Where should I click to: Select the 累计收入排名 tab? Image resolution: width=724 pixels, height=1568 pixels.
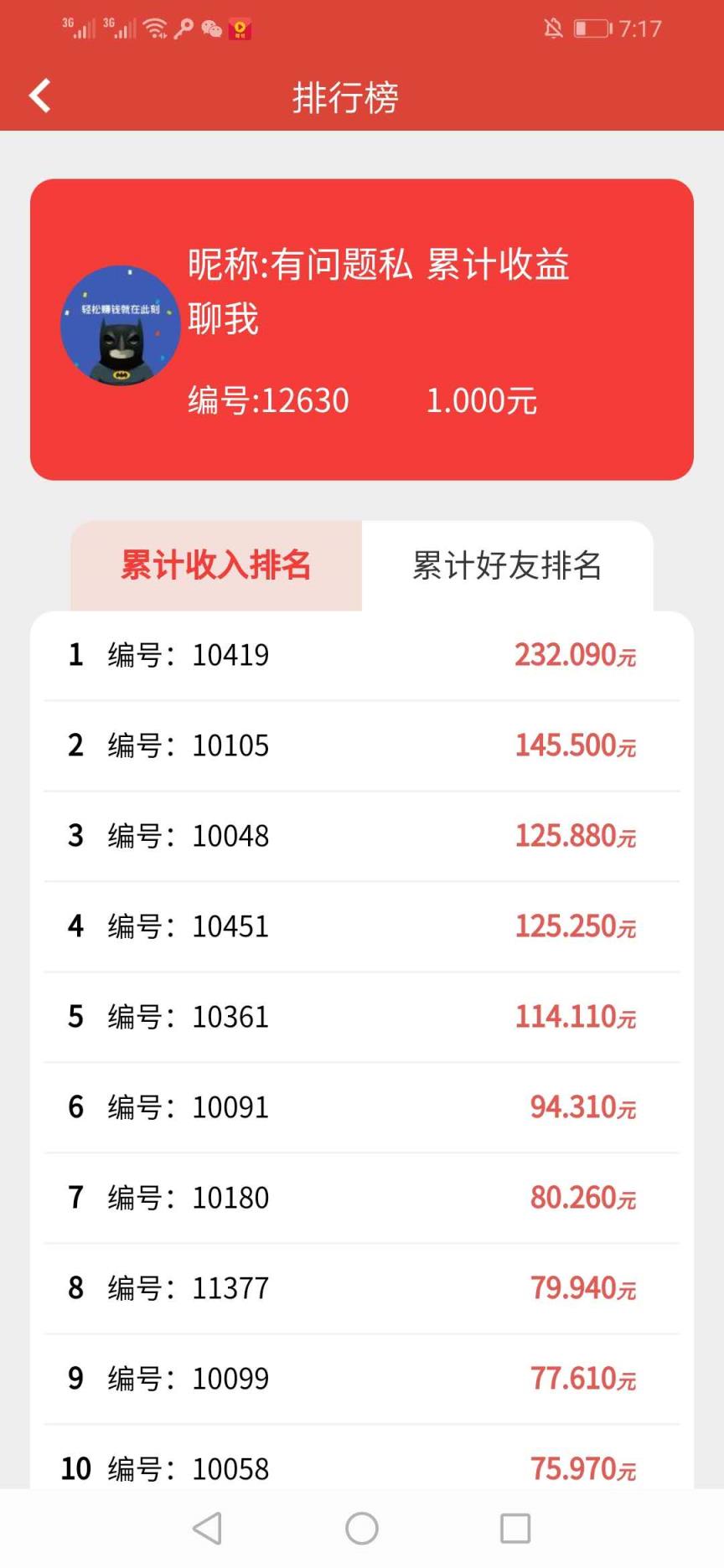point(215,566)
